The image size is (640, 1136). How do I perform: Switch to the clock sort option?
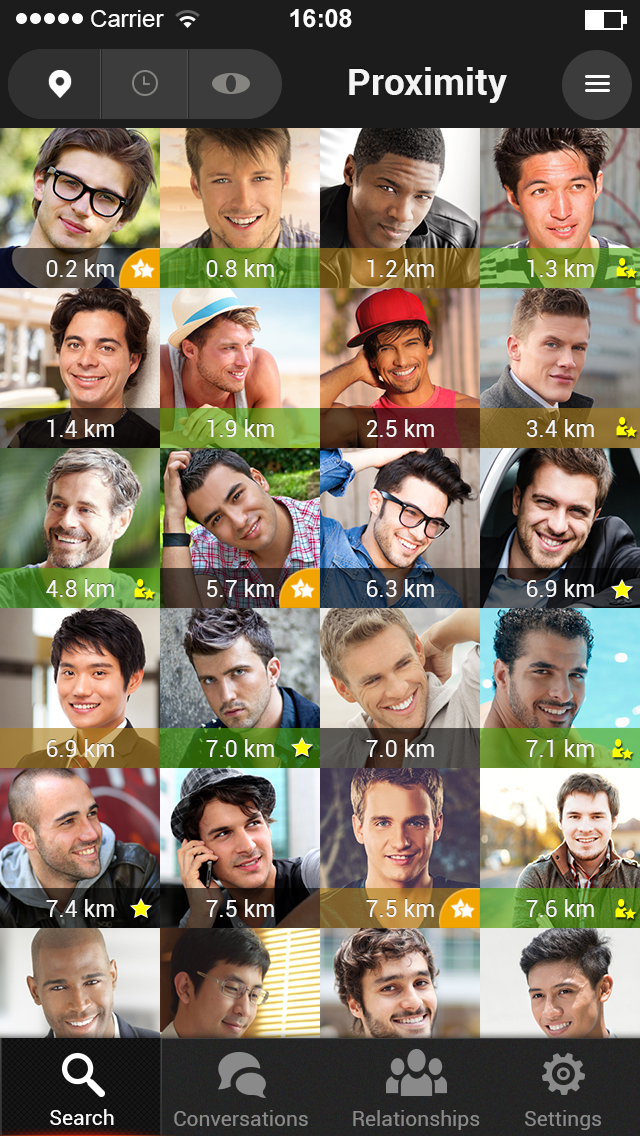click(145, 84)
